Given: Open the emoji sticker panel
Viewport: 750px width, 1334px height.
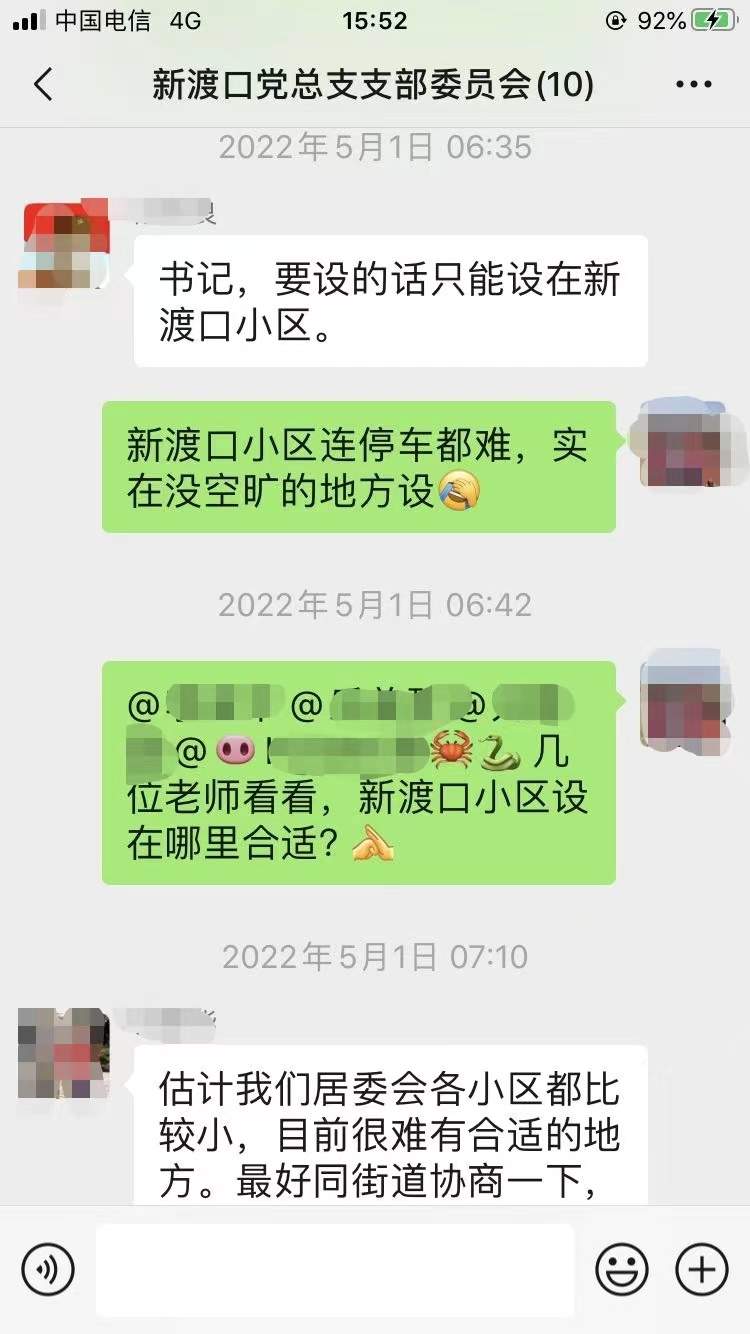Looking at the screenshot, I should pos(621,1269).
